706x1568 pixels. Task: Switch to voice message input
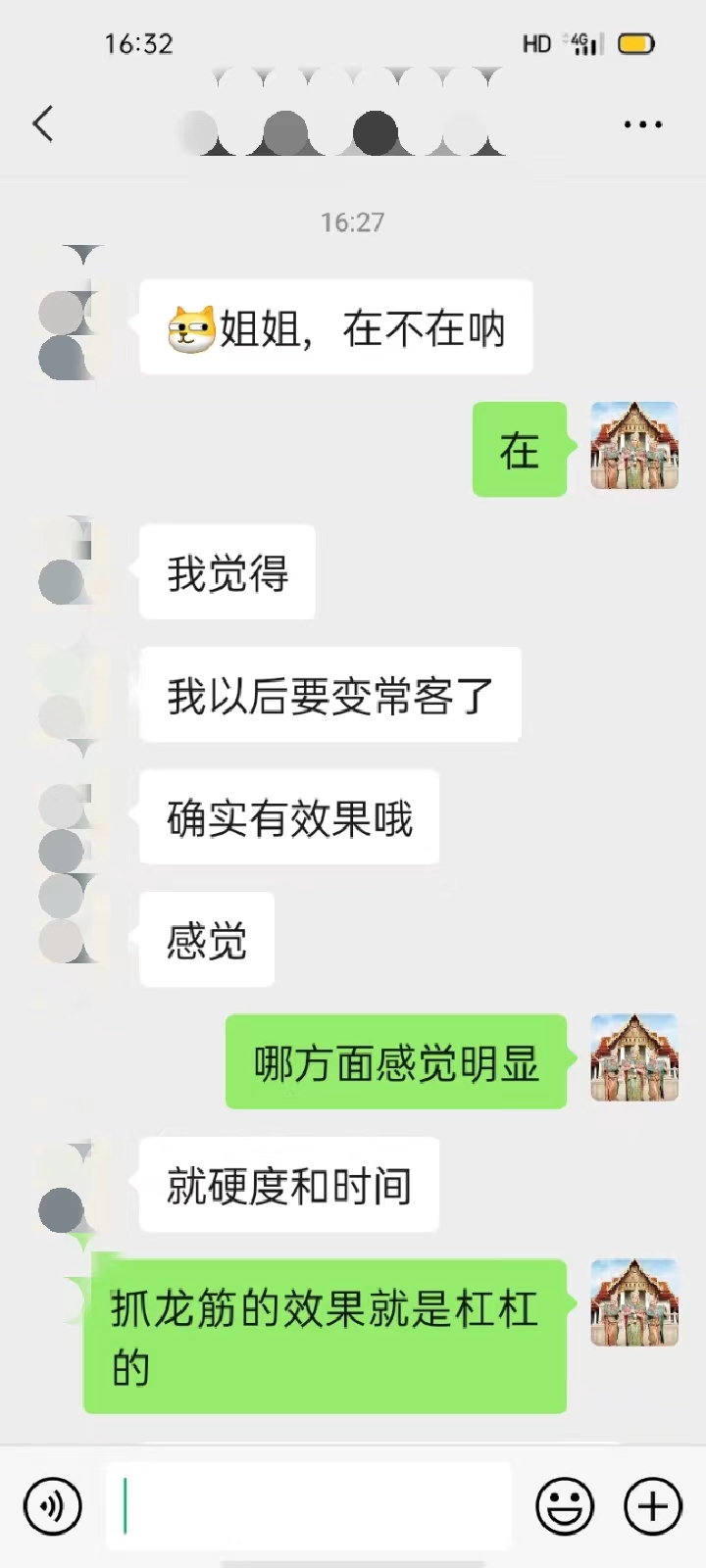[52, 1506]
